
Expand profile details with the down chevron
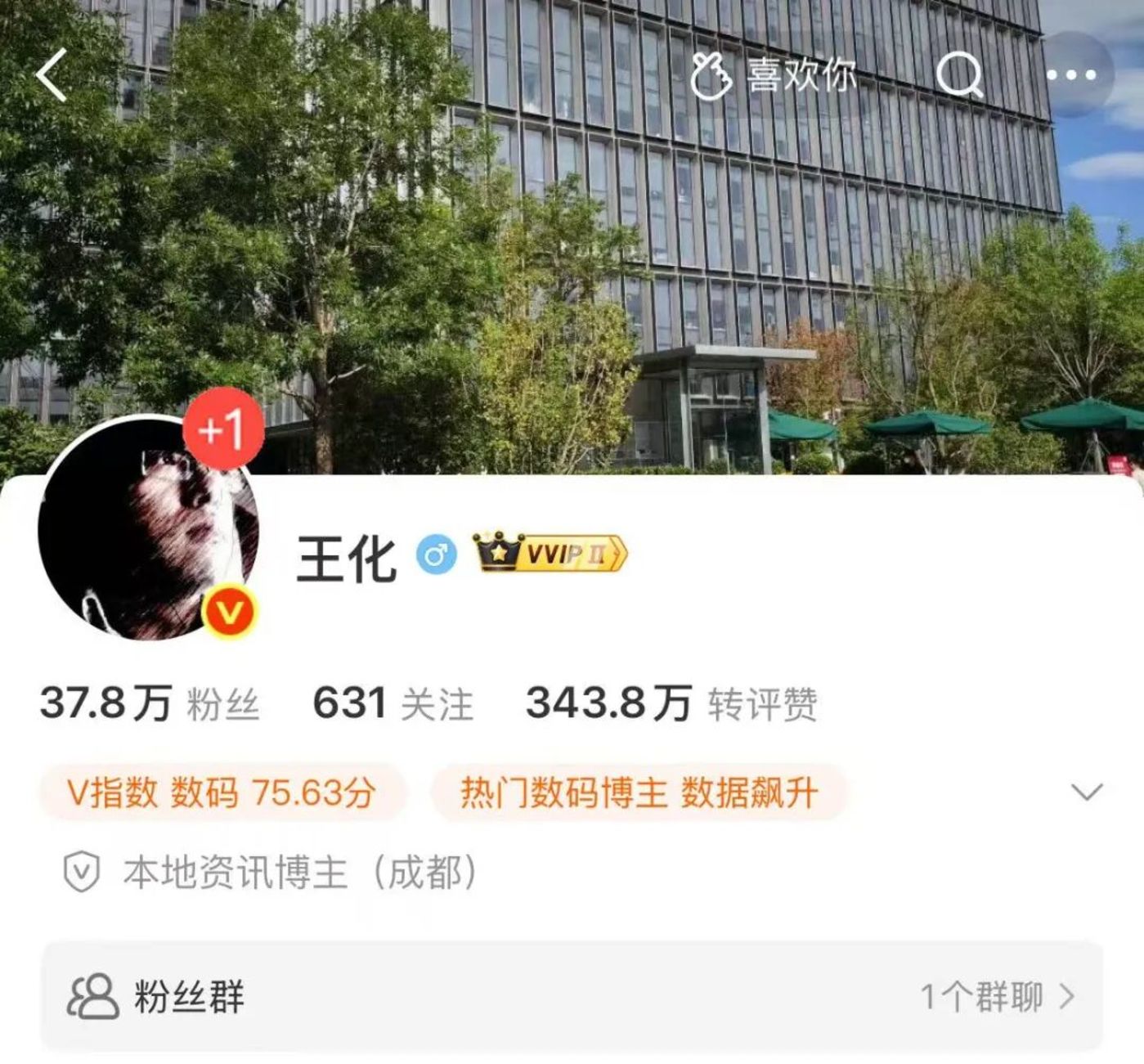click(x=1086, y=792)
